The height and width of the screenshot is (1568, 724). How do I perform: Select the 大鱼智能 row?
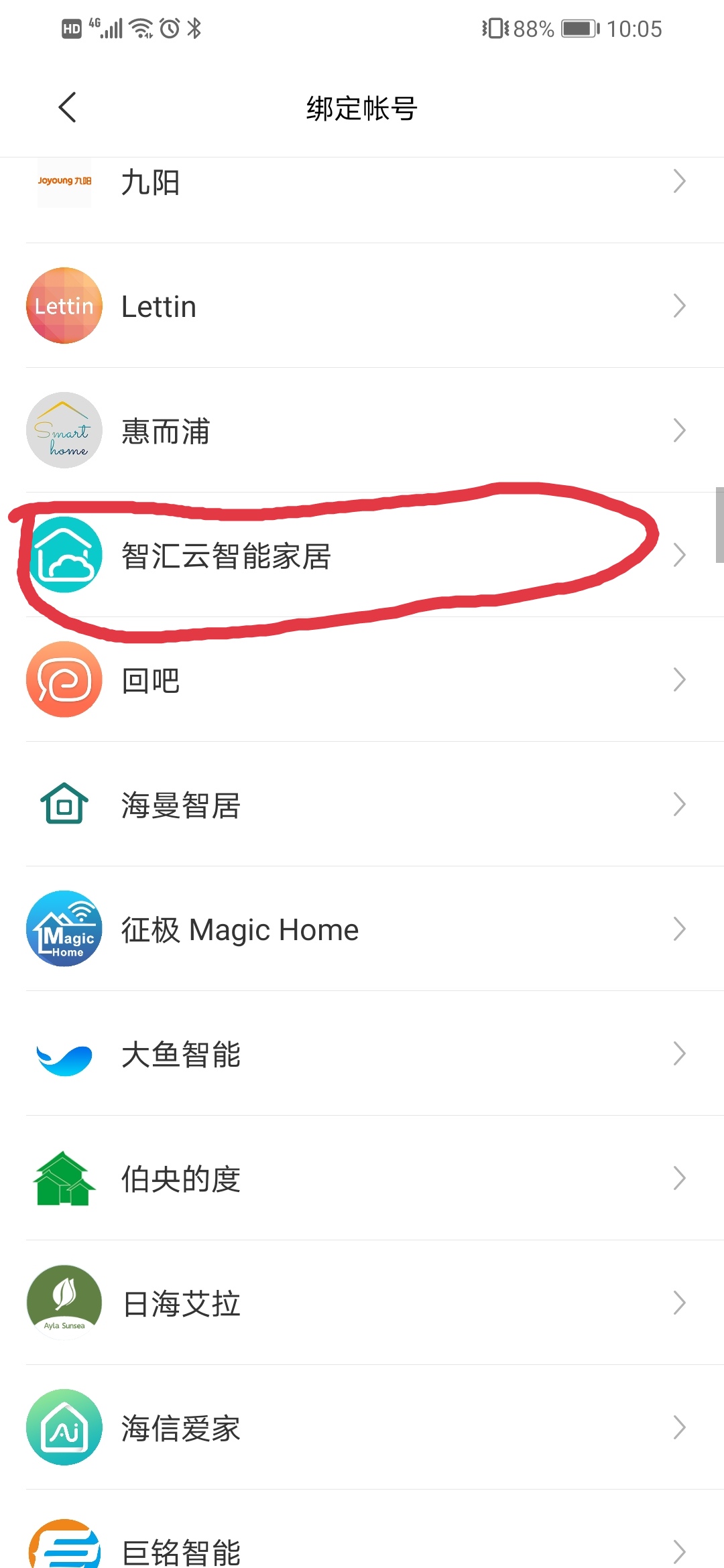362,1054
